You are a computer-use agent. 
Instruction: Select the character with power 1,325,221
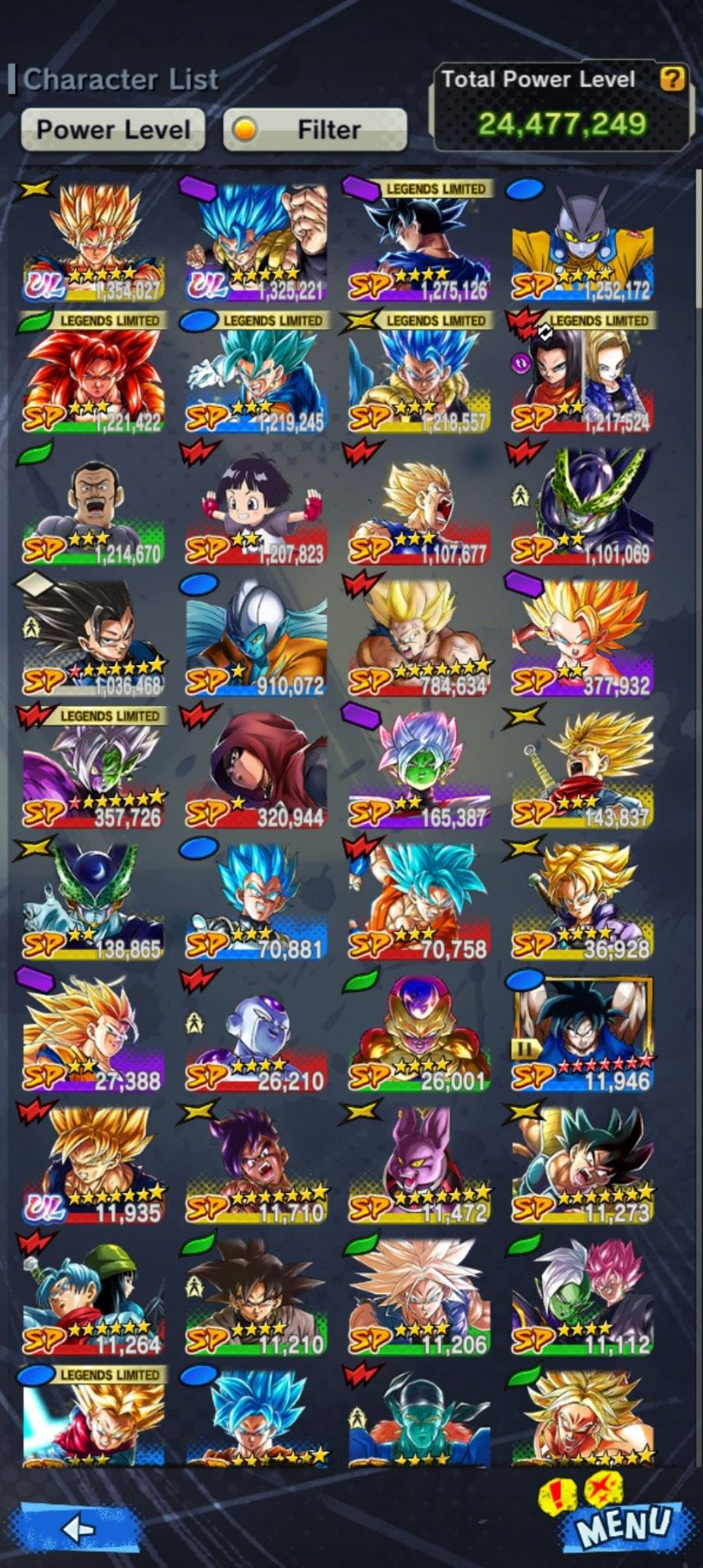click(256, 241)
